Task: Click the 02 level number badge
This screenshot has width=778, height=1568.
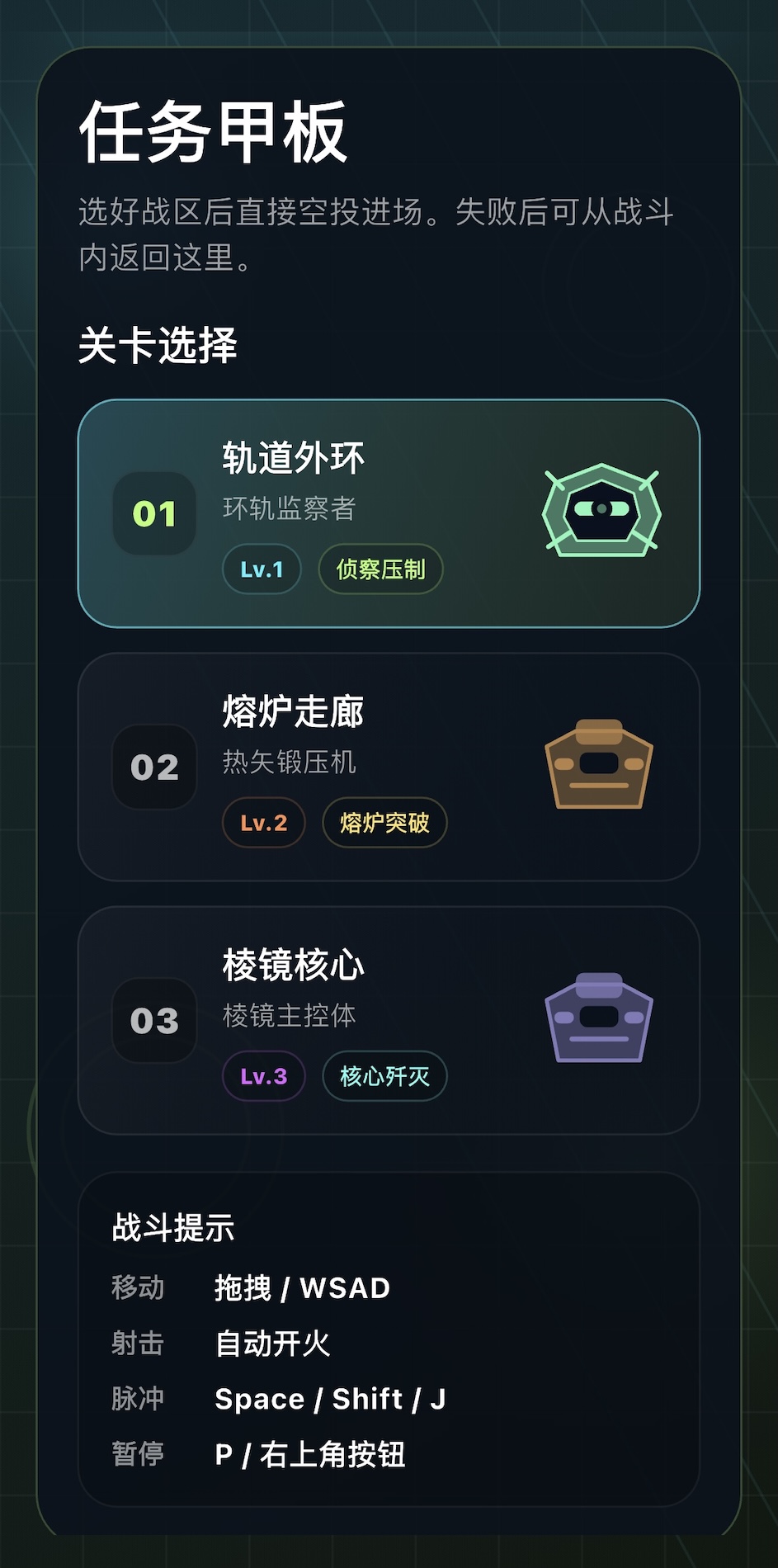Action: coord(153,766)
